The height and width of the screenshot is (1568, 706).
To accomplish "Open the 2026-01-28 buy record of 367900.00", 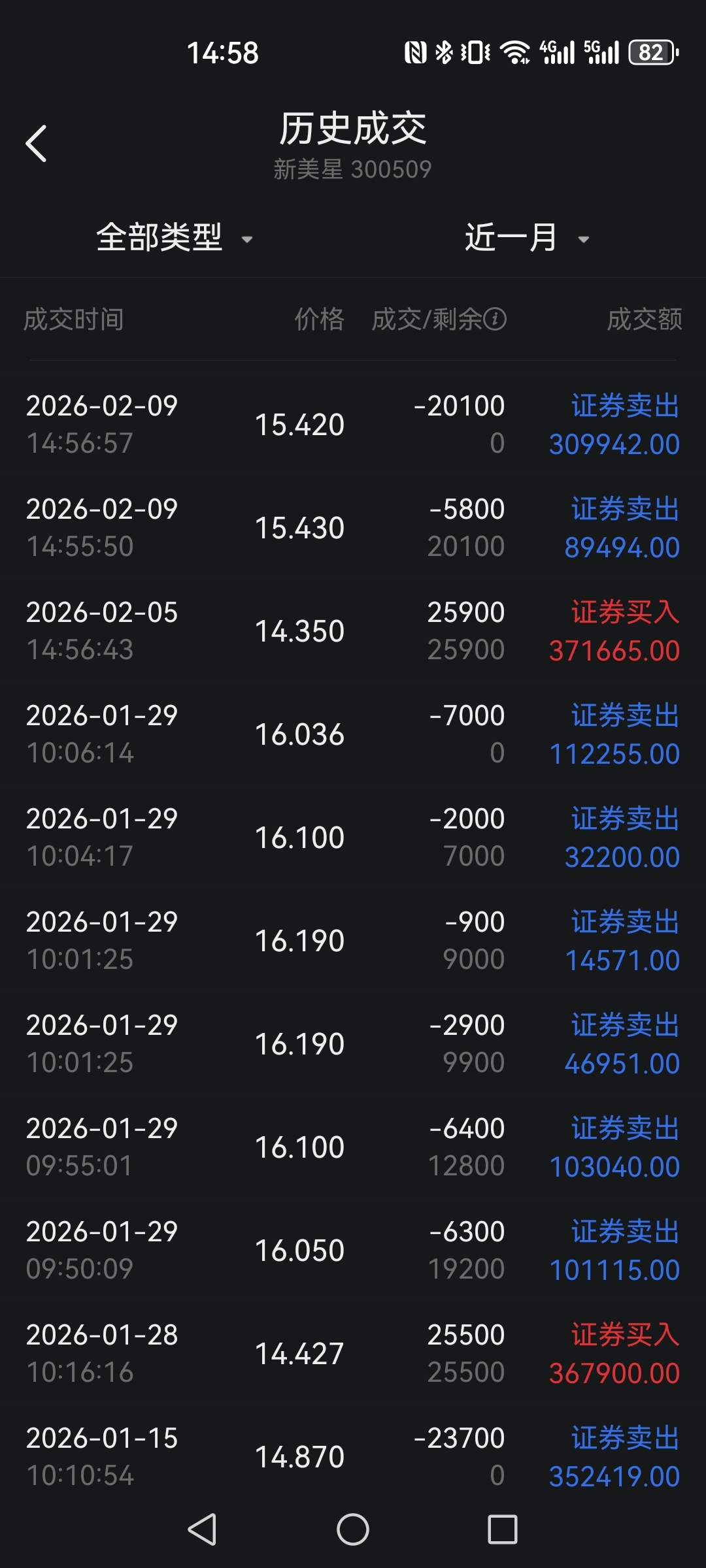I will 353,1353.
